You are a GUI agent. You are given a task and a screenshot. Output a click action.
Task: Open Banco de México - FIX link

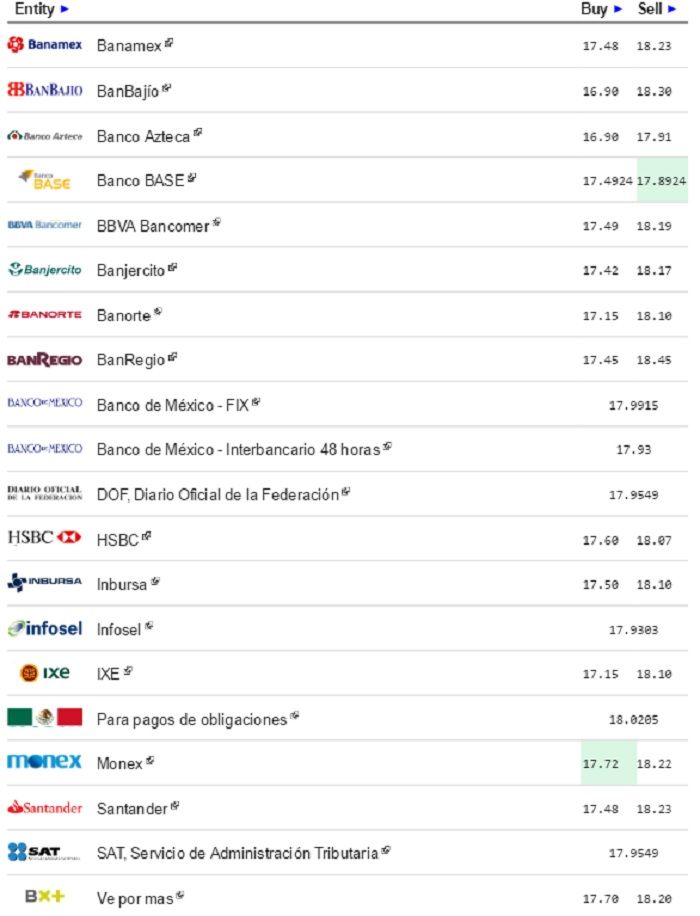[x=172, y=405]
